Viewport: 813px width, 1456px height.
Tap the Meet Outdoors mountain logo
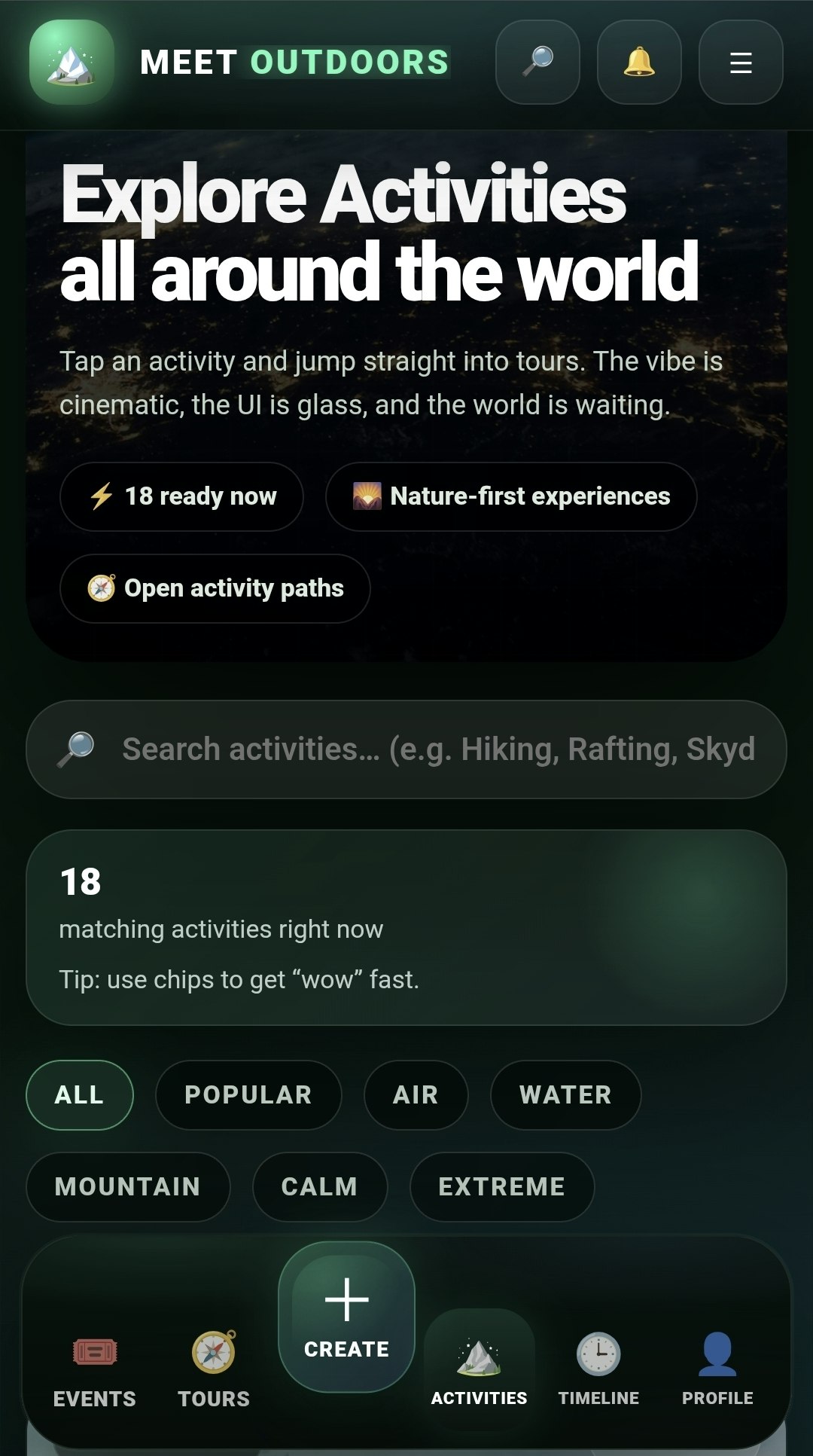(x=72, y=62)
